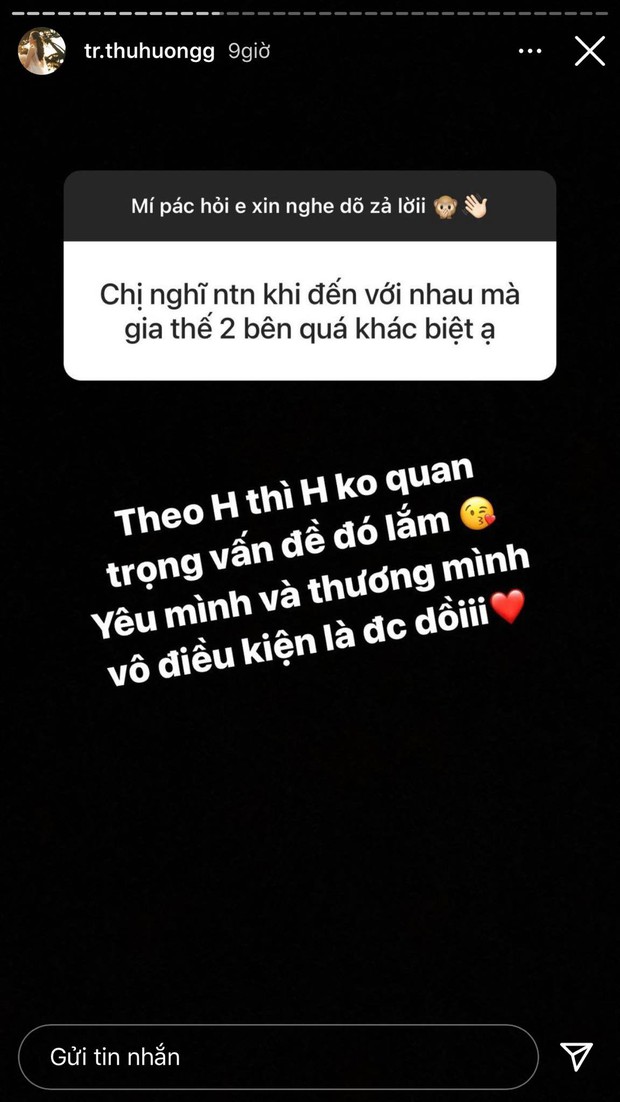Close the story viewer
620x1102 pixels.
(x=589, y=51)
